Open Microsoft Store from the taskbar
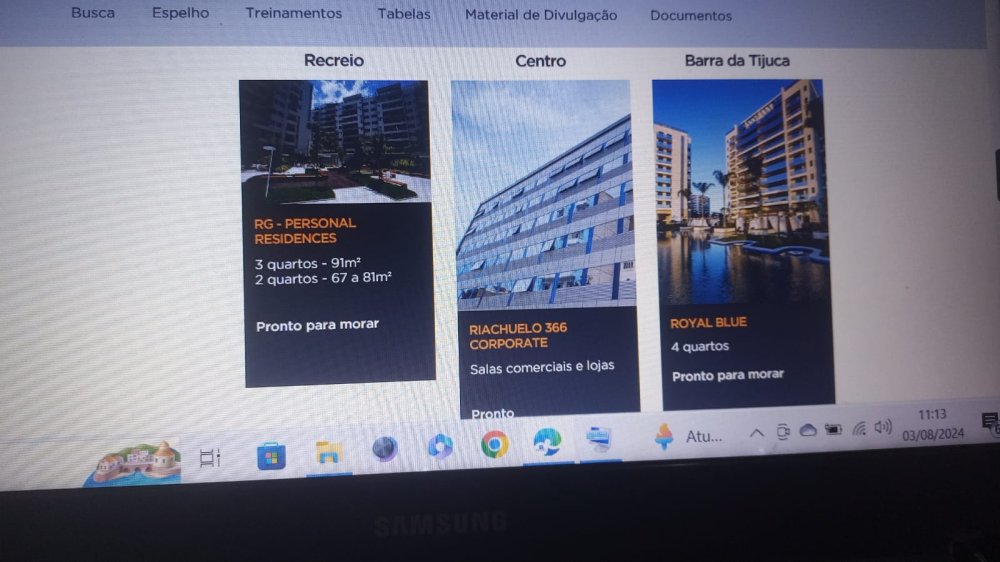The width and height of the screenshot is (1000, 562). [271, 457]
